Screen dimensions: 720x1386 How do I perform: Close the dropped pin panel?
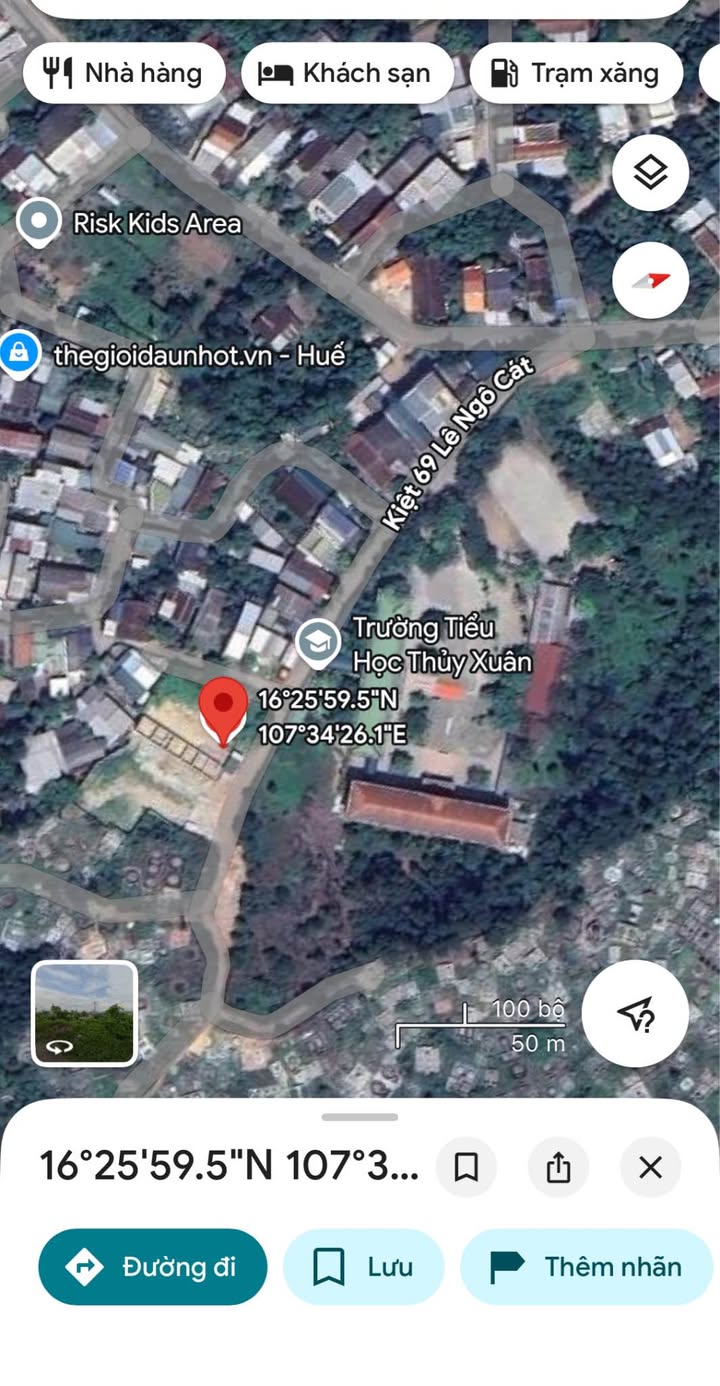(650, 1167)
